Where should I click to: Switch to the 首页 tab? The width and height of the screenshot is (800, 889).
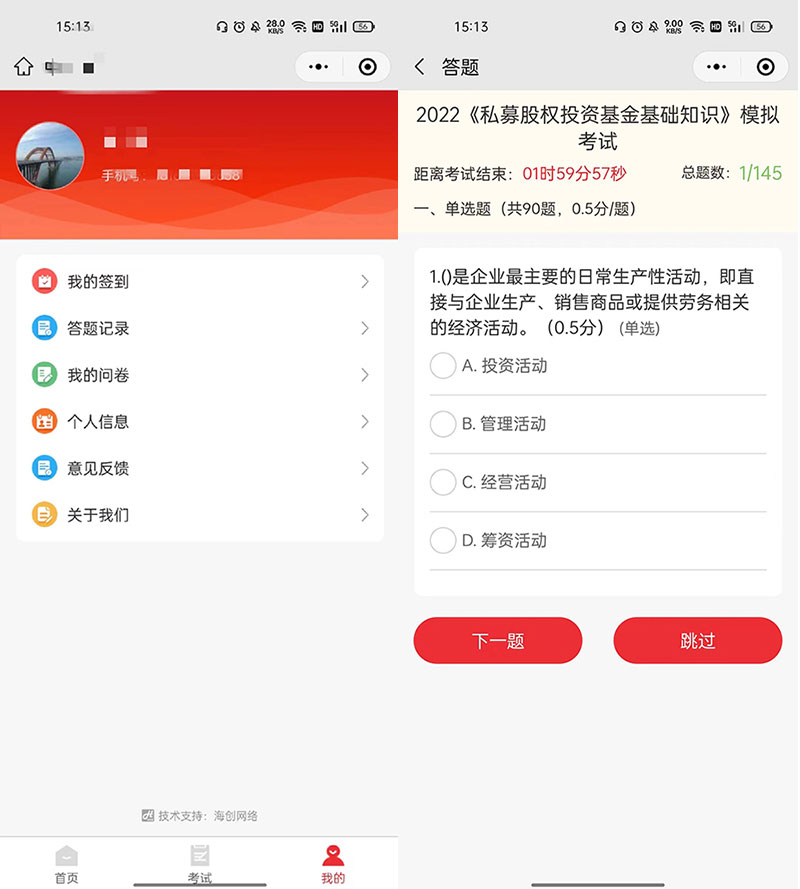coord(66,864)
